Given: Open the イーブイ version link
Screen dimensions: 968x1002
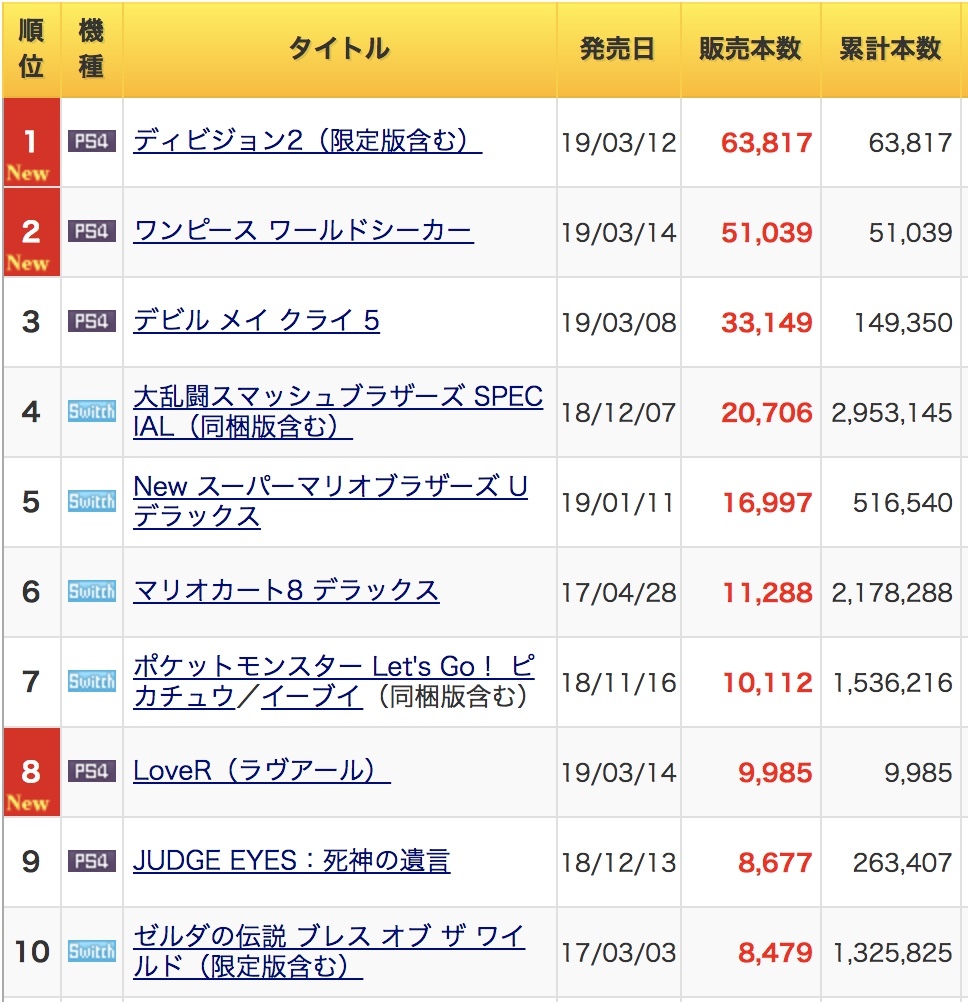Looking at the screenshot, I should point(310,697).
